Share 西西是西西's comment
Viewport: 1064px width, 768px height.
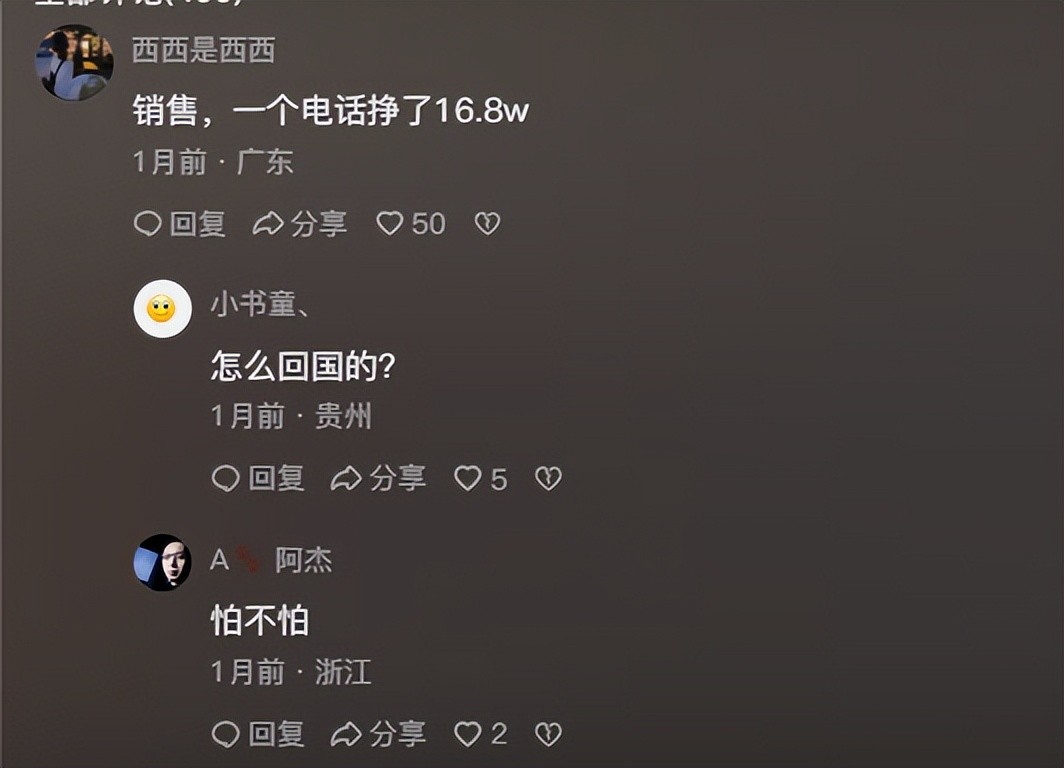(x=299, y=223)
